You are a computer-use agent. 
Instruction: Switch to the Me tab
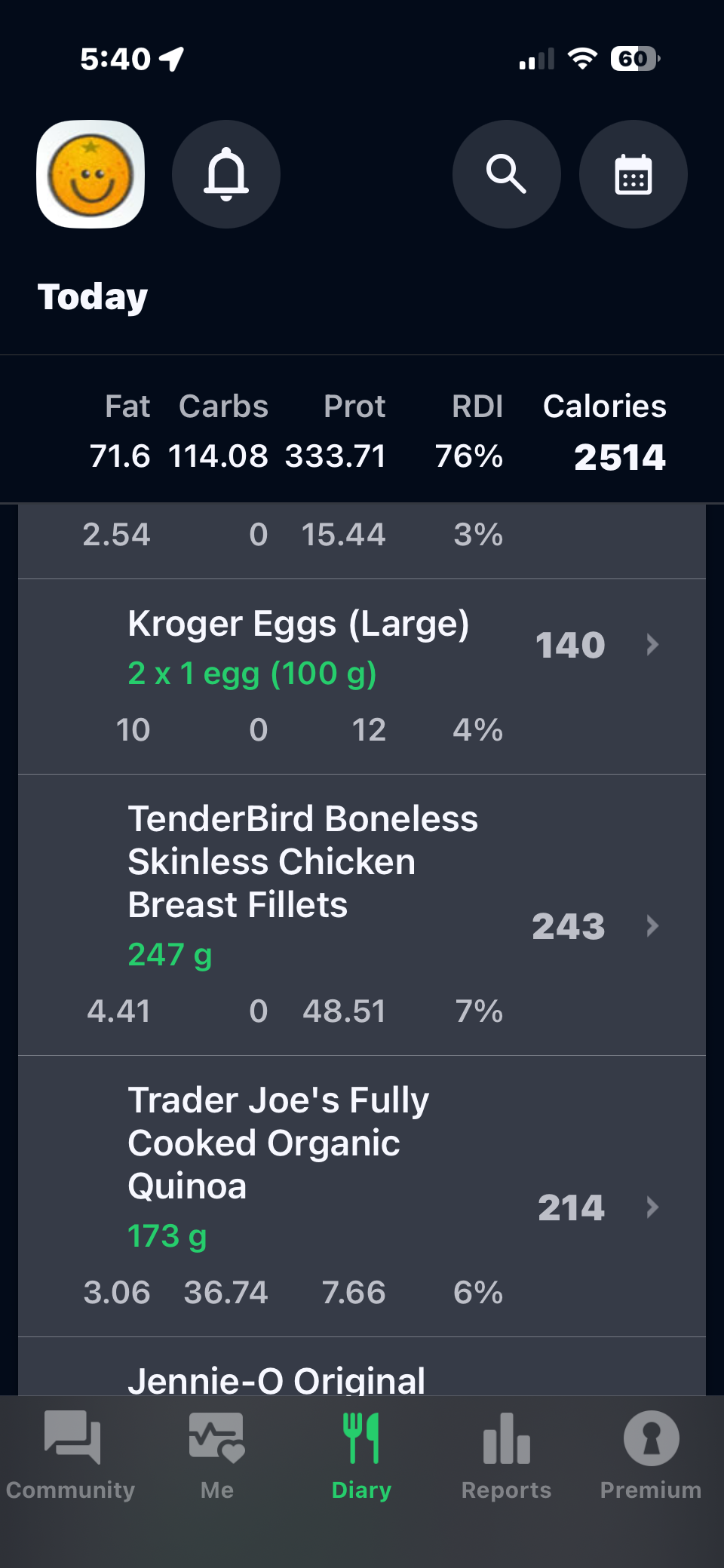[x=216, y=1456]
